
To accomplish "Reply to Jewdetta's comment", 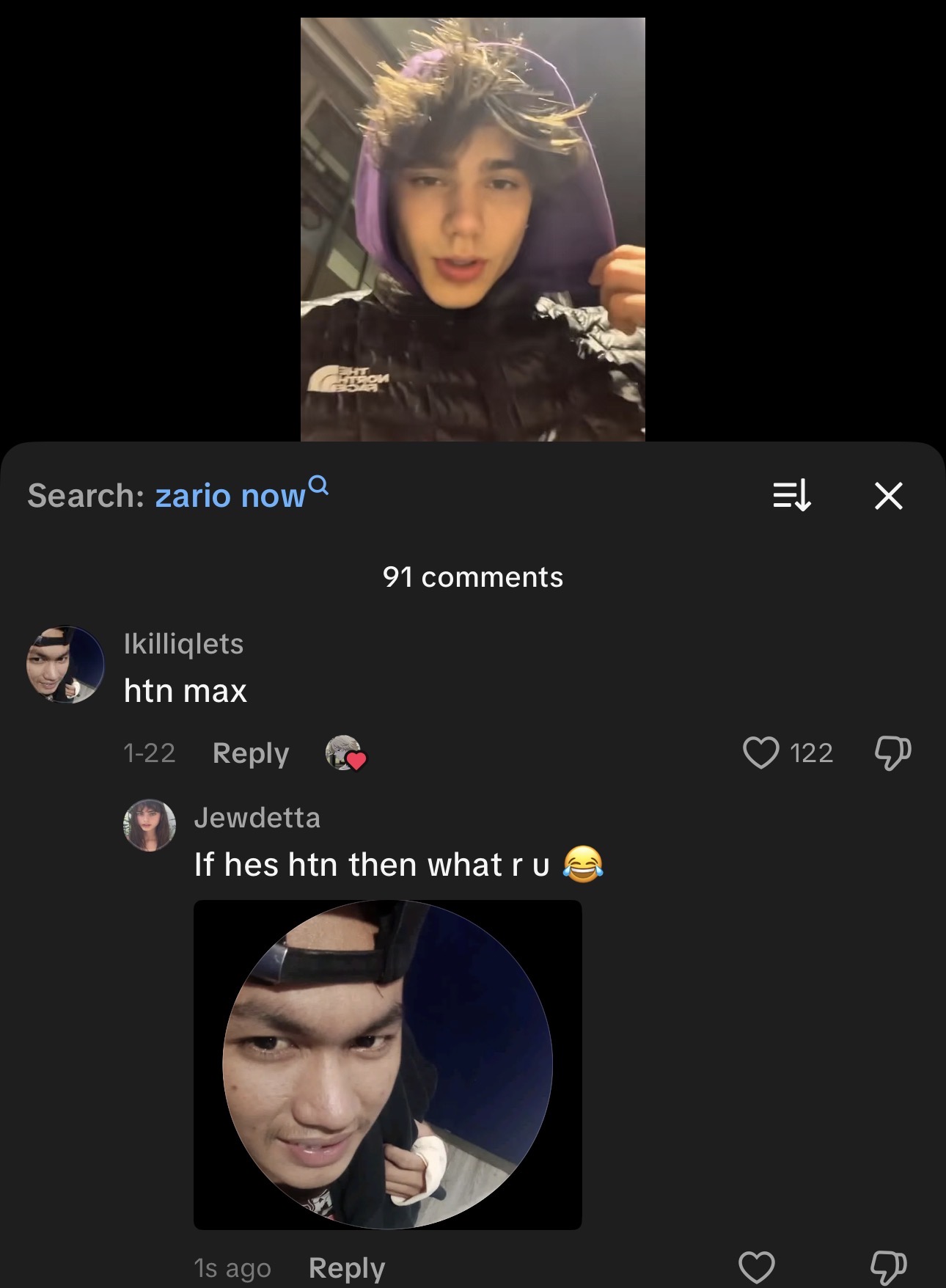I will (346, 1267).
